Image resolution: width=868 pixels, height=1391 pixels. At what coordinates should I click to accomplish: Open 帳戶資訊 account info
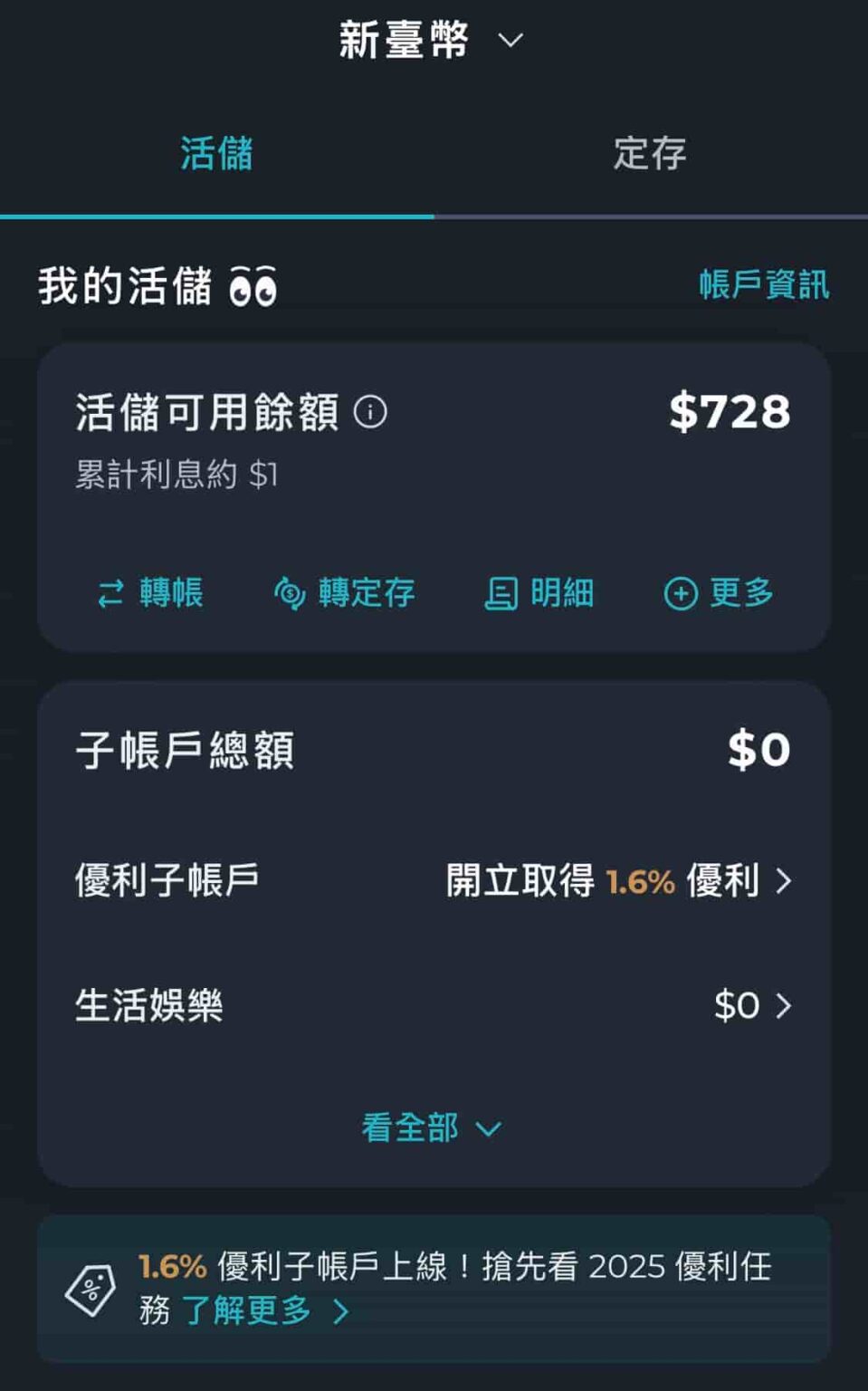[765, 287]
